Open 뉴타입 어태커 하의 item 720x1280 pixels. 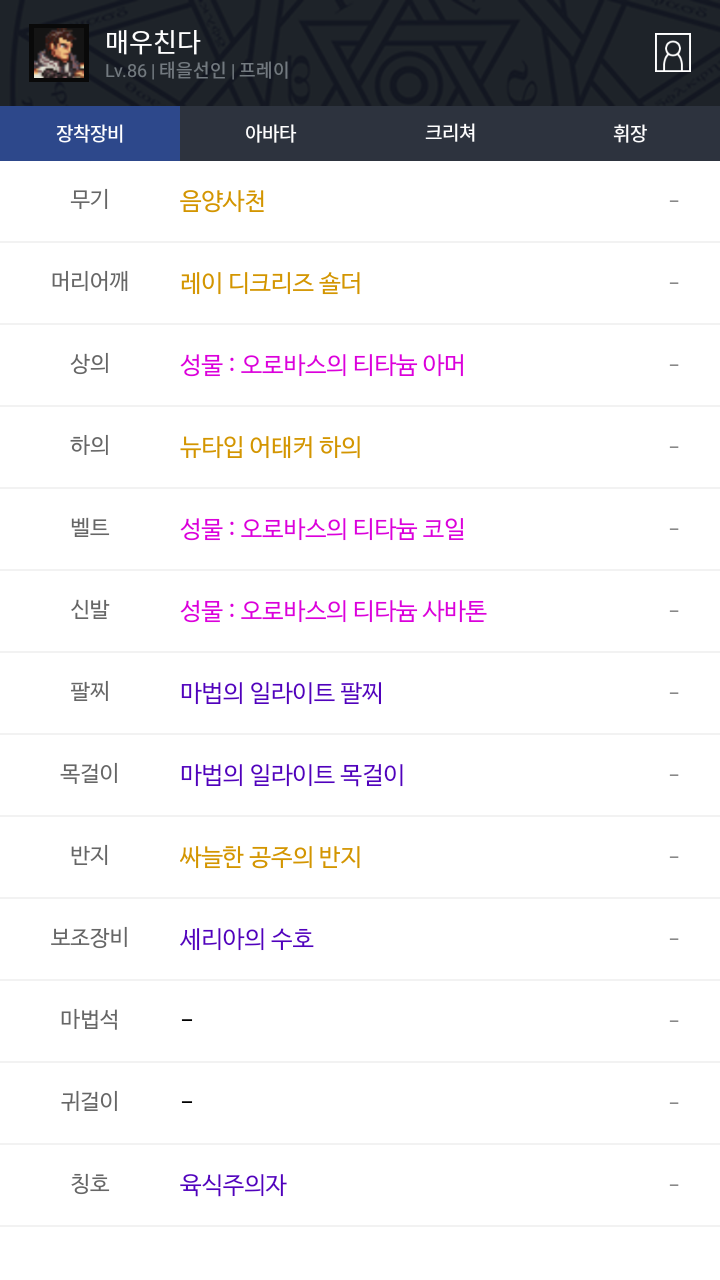pyautogui.click(x=271, y=447)
